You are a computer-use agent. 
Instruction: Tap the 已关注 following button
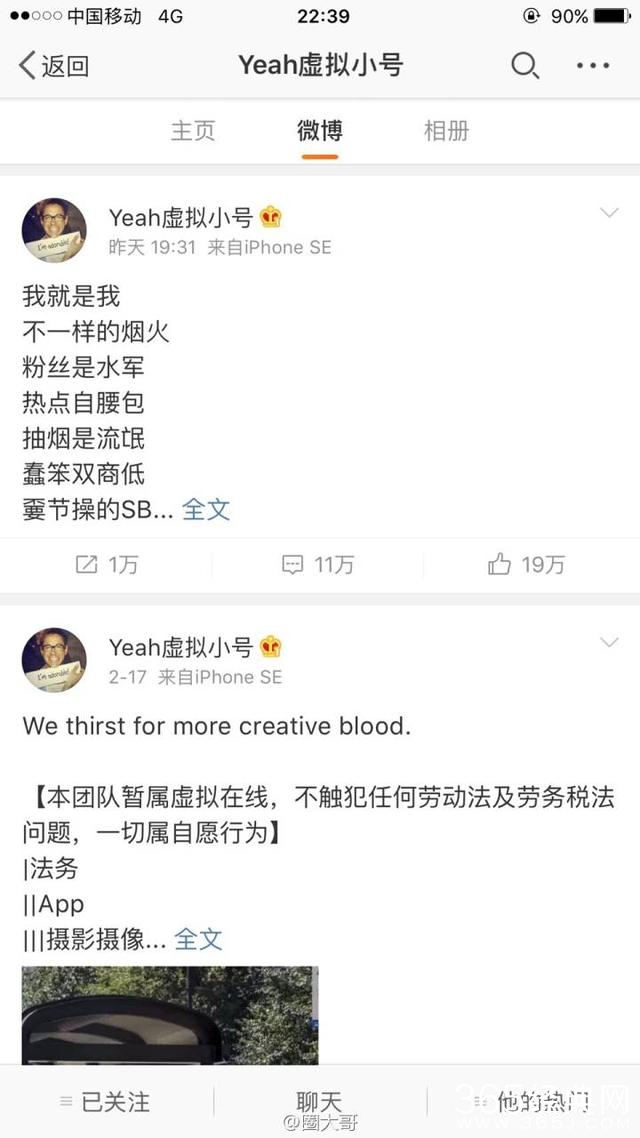tap(105, 1102)
